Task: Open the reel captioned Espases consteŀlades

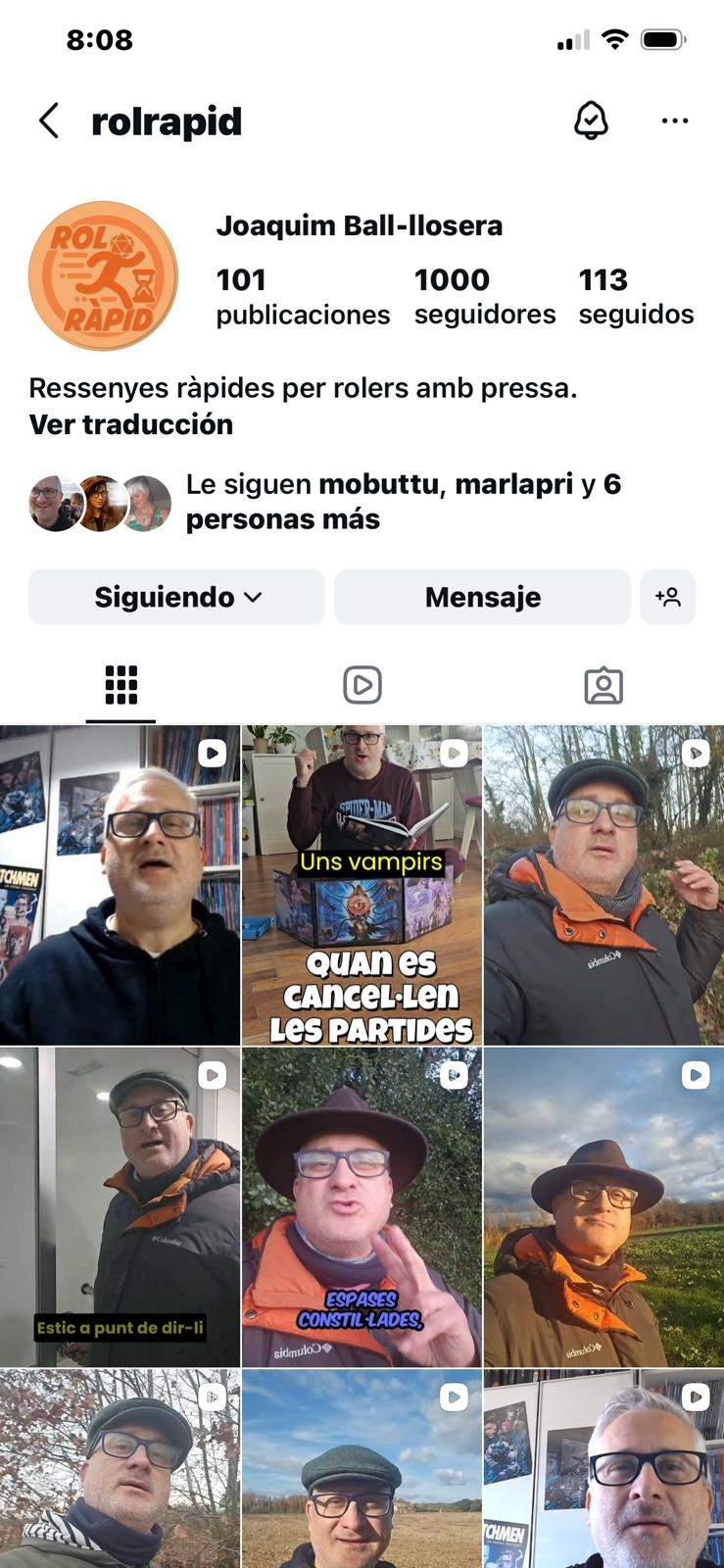Action: [362, 1206]
